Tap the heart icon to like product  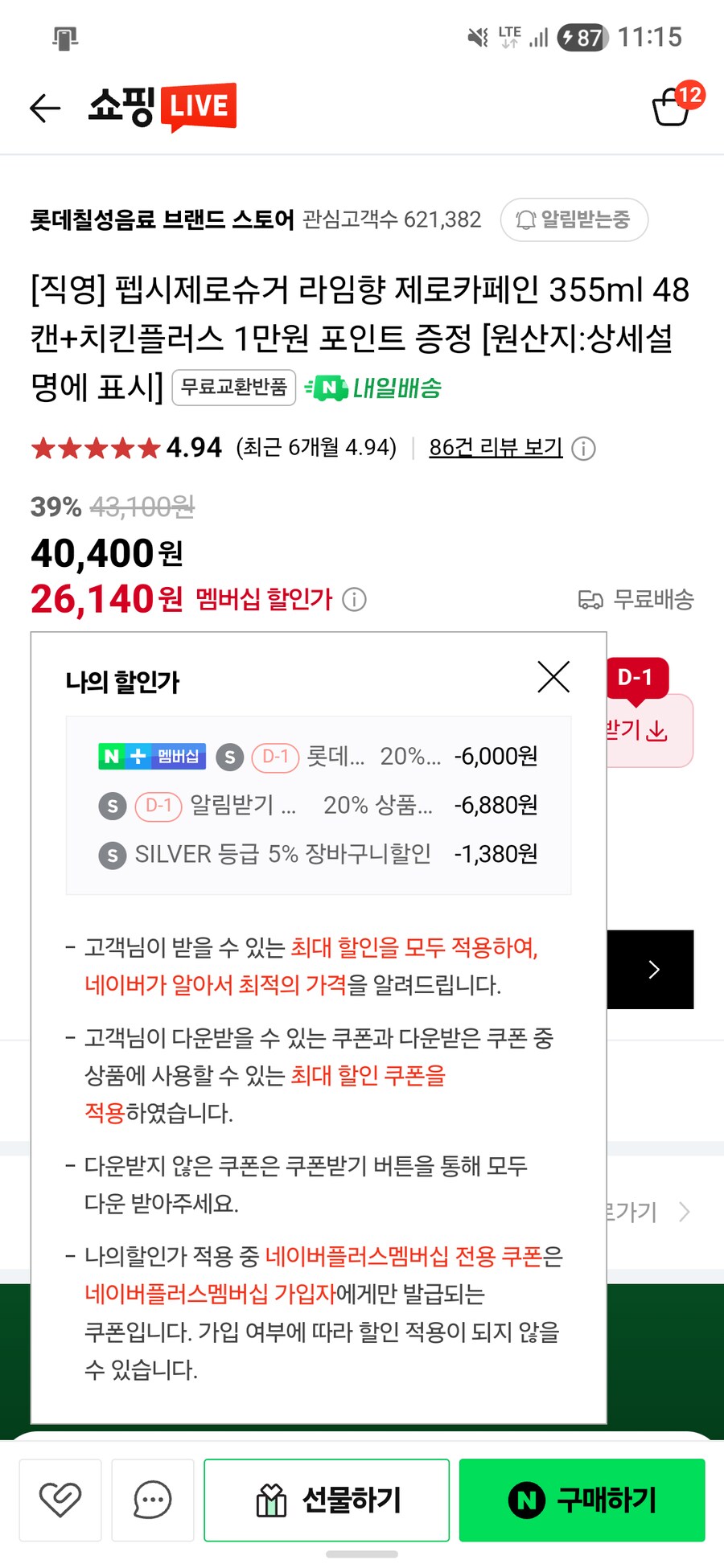click(x=60, y=1500)
